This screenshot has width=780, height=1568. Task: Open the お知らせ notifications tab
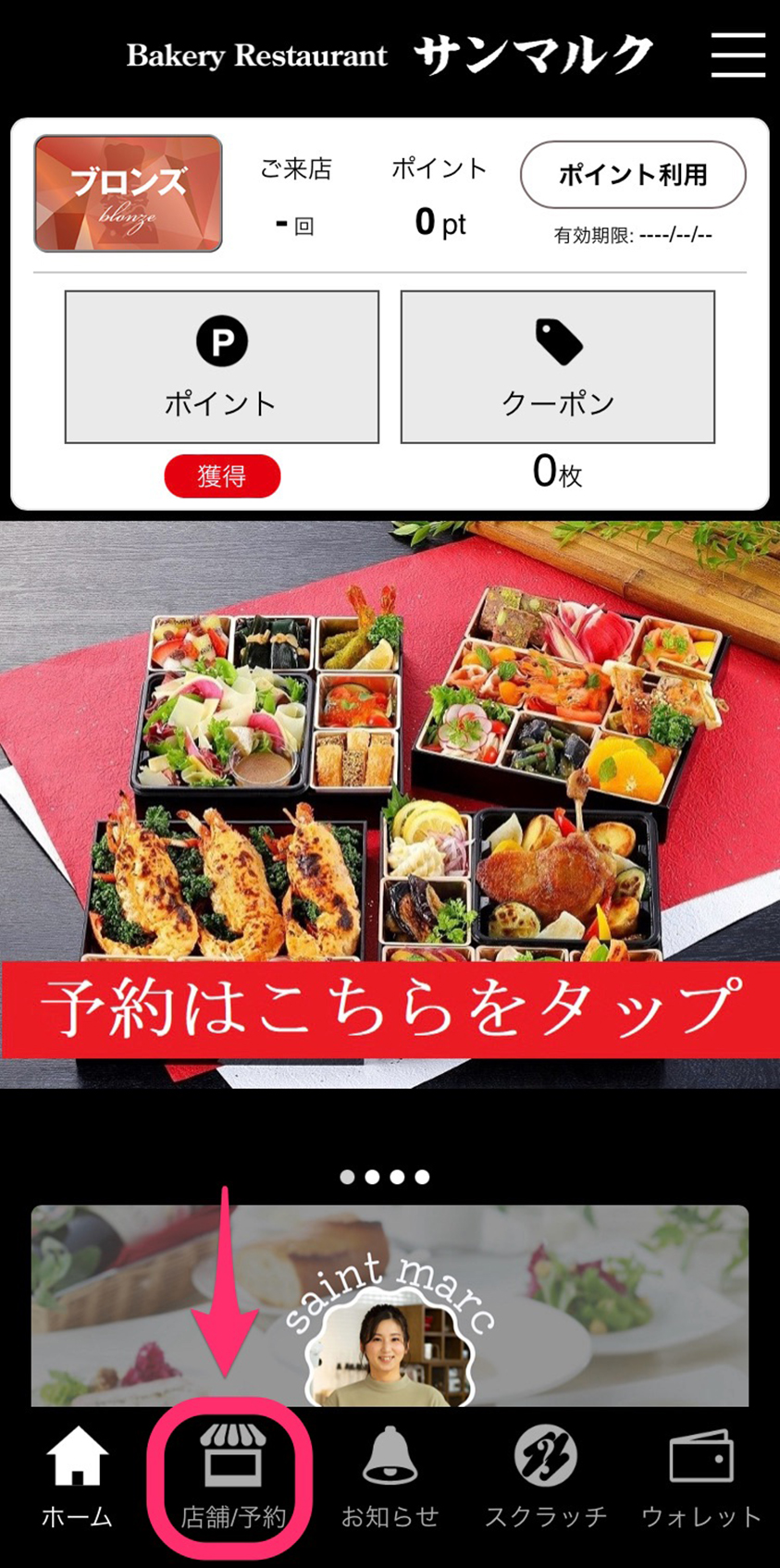coord(390,1477)
